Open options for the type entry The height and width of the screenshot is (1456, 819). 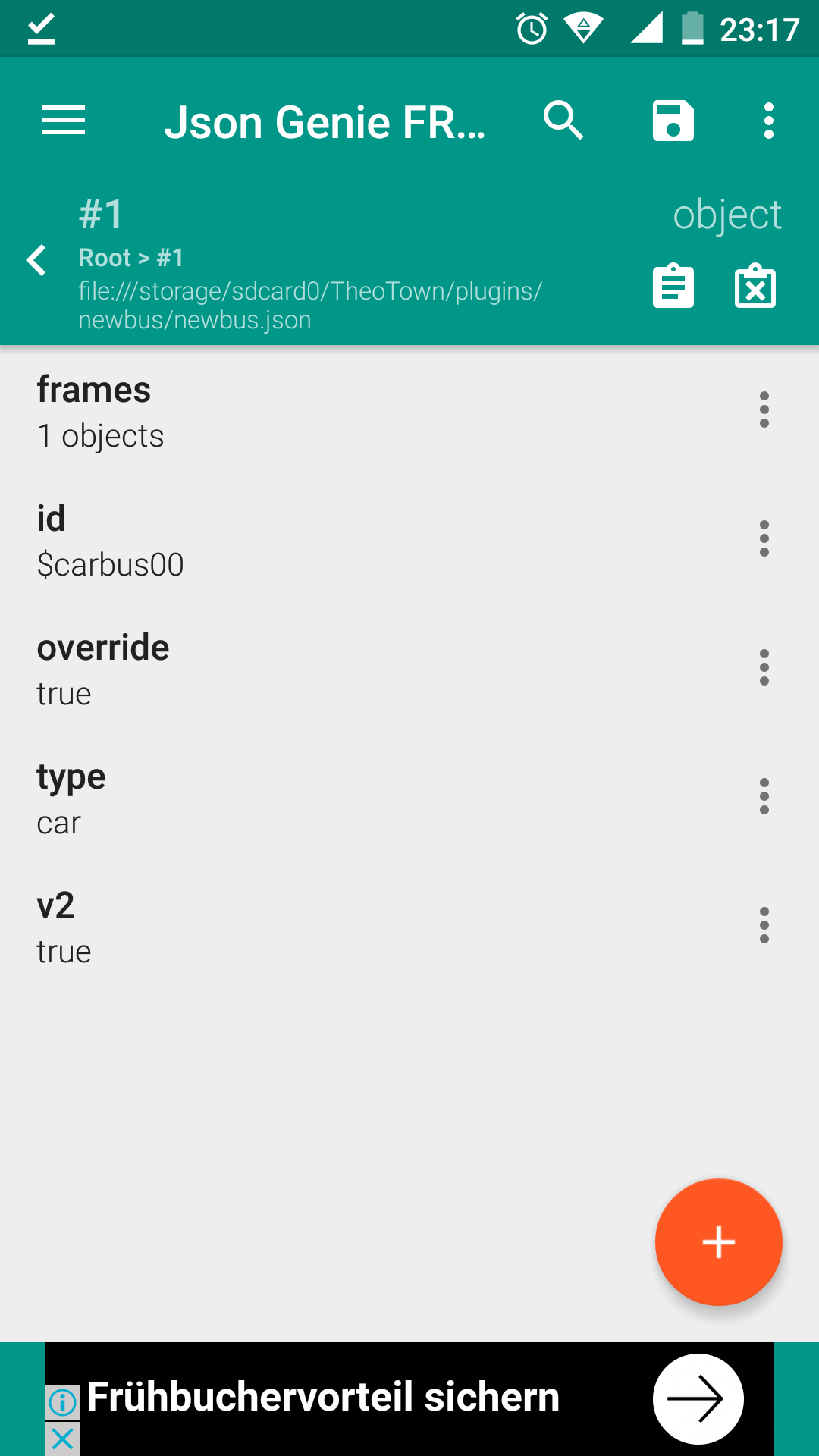pos(764,797)
